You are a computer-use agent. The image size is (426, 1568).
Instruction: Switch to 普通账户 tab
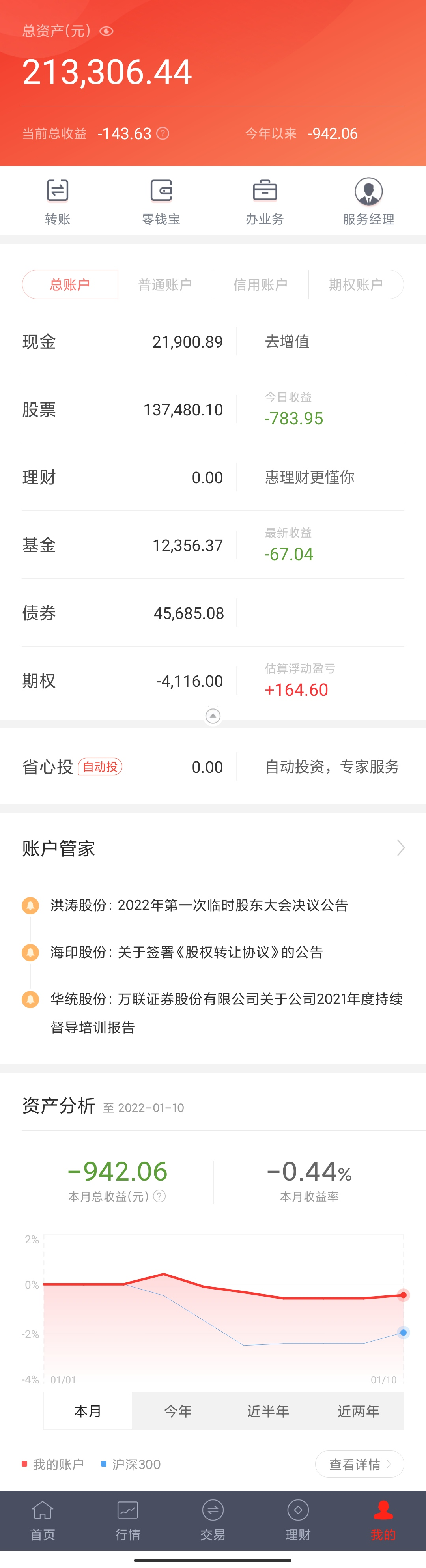coord(165,284)
